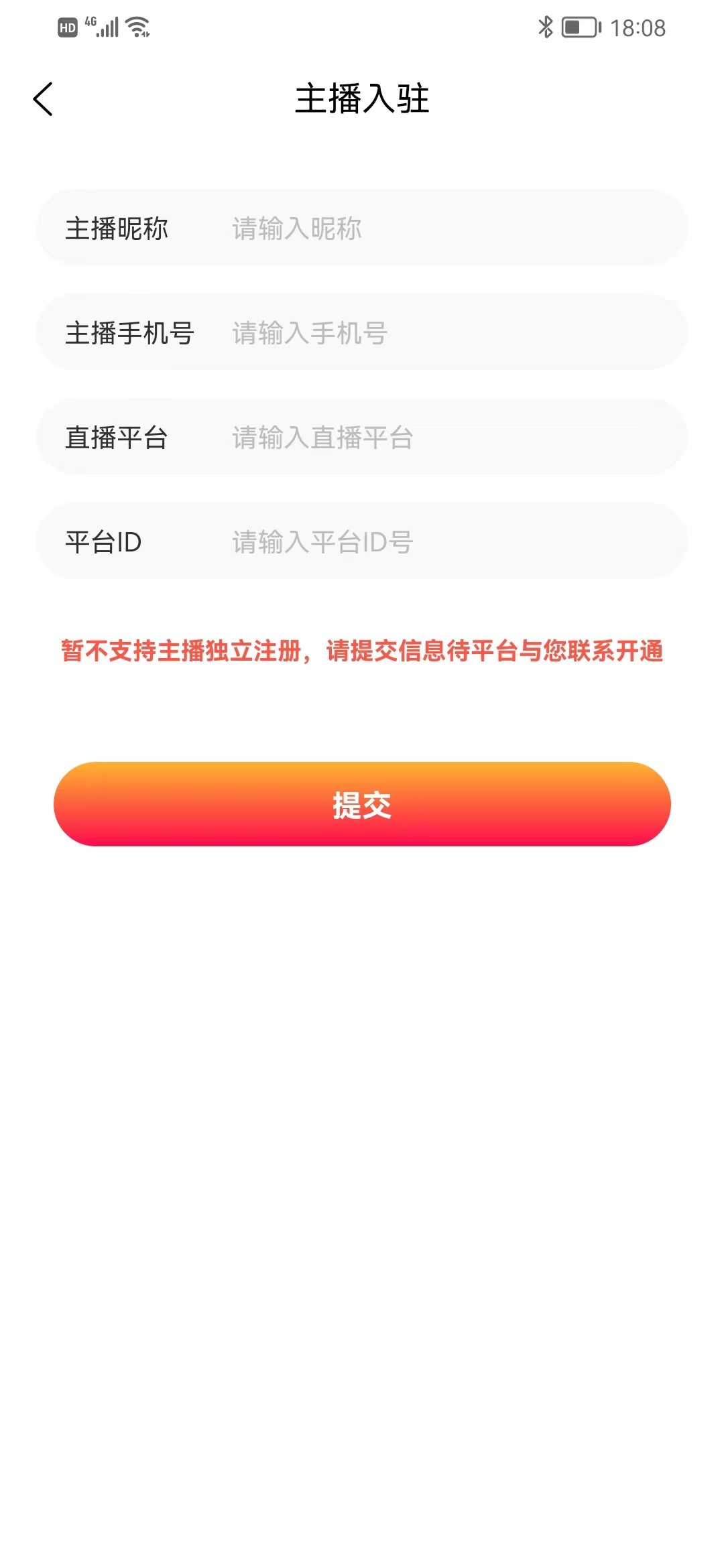Activate the 平台ID input field

tap(442, 542)
